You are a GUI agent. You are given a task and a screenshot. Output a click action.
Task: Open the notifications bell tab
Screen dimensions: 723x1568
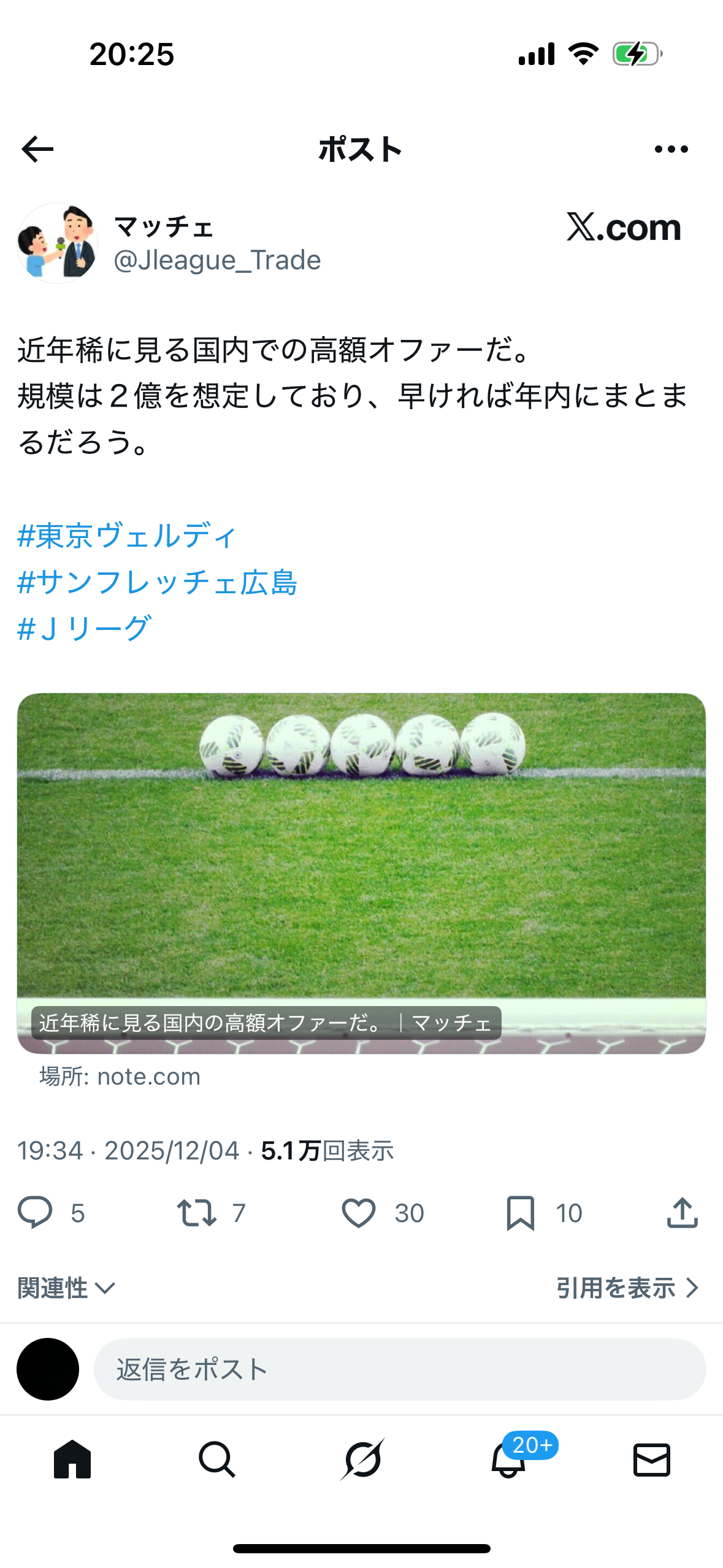(x=508, y=1459)
